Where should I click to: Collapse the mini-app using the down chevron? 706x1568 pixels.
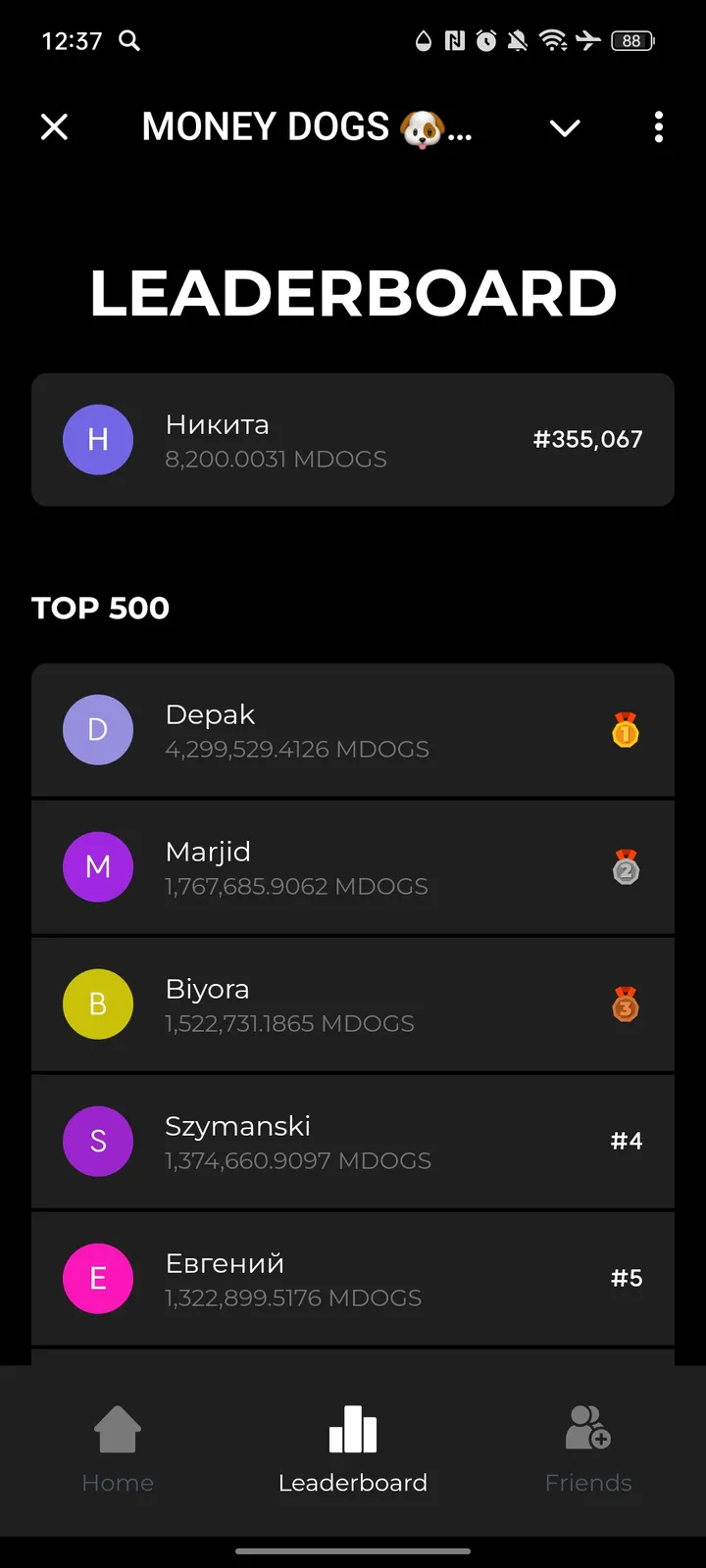(x=565, y=127)
